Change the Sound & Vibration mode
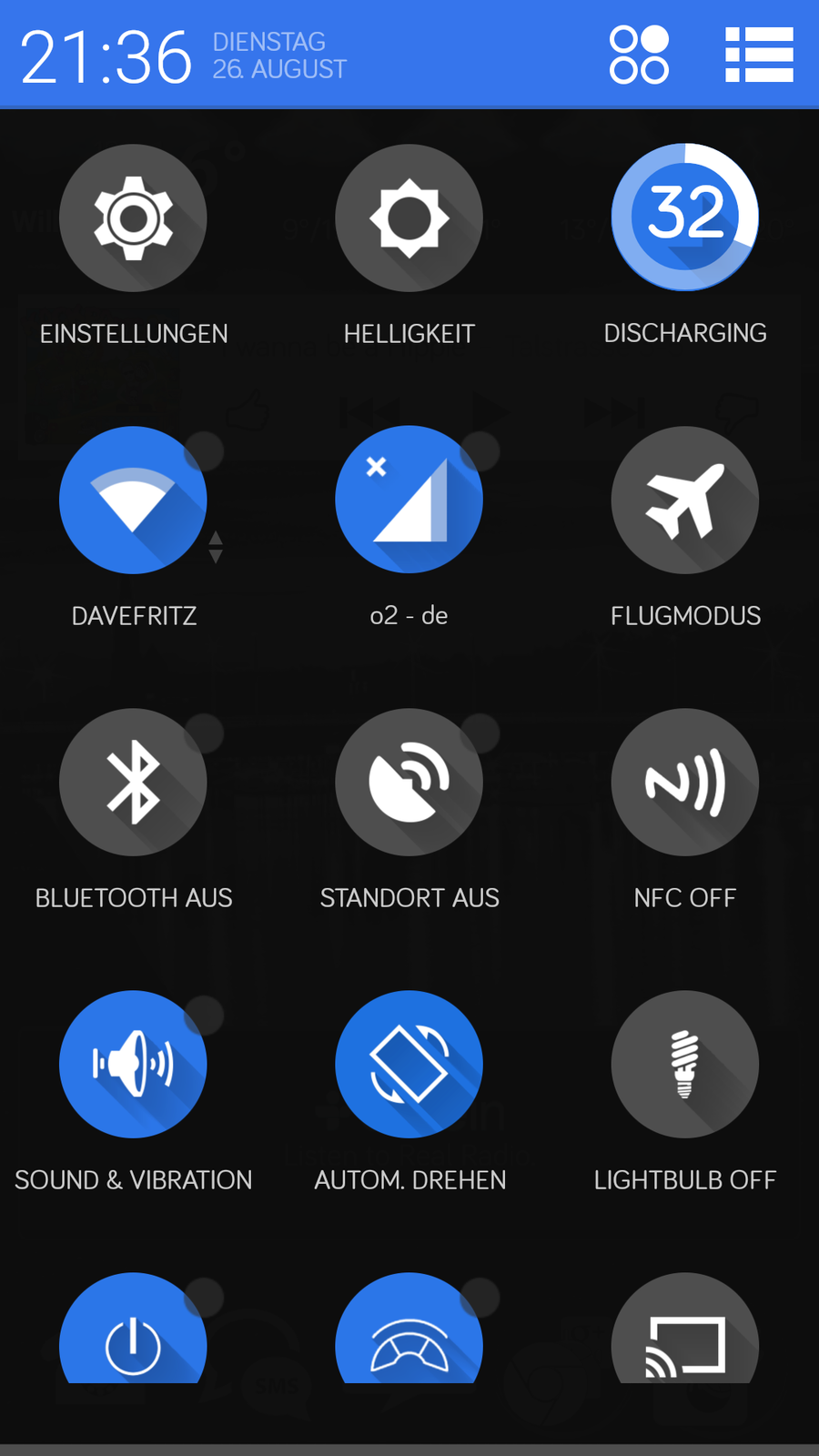 click(x=133, y=1065)
